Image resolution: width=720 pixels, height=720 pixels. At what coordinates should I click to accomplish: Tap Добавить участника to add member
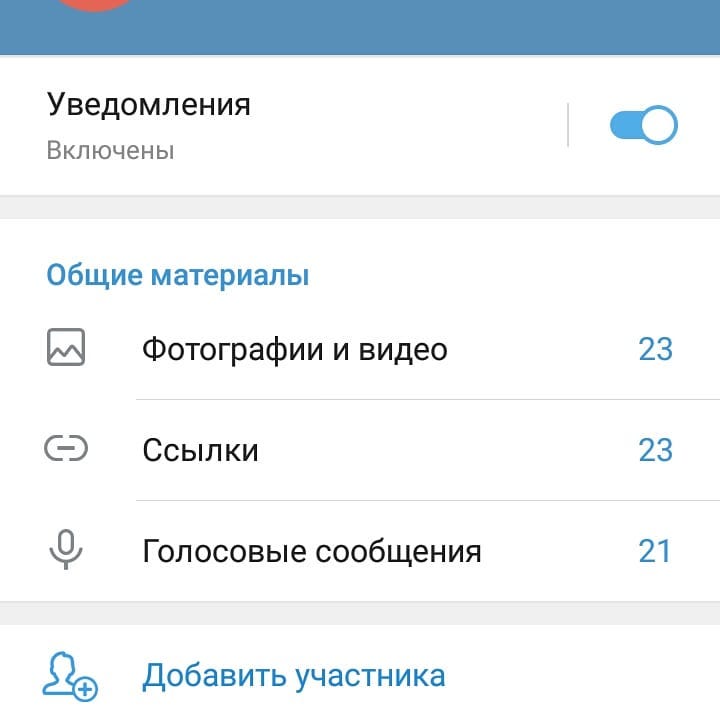click(360, 675)
